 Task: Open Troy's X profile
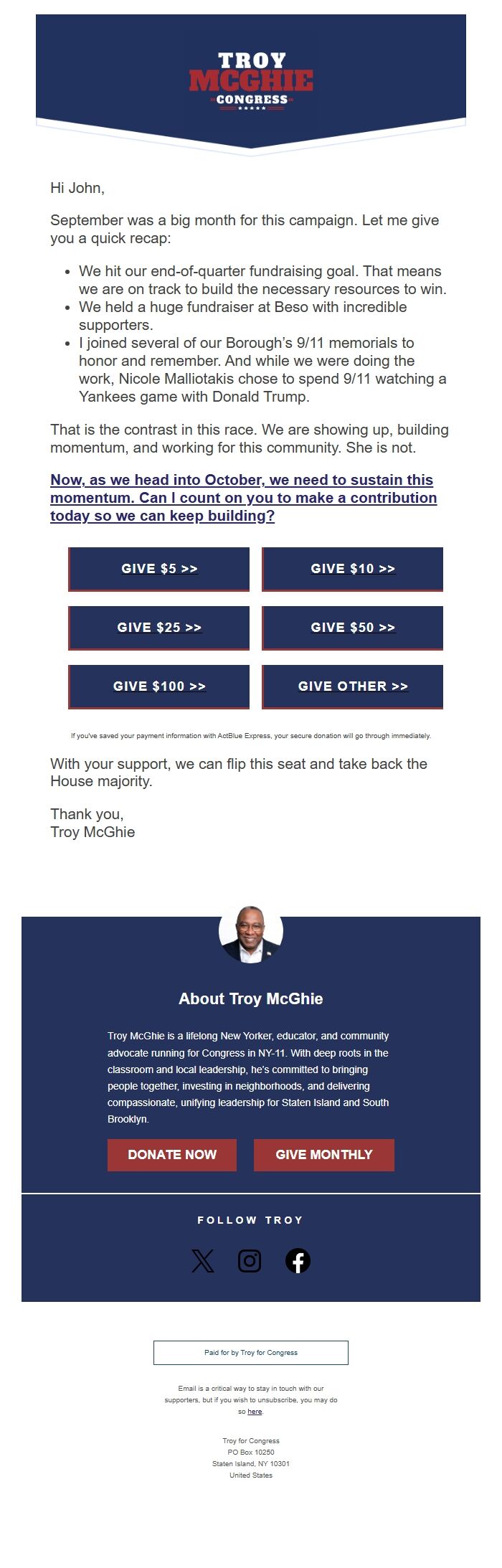click(203, 1261)
